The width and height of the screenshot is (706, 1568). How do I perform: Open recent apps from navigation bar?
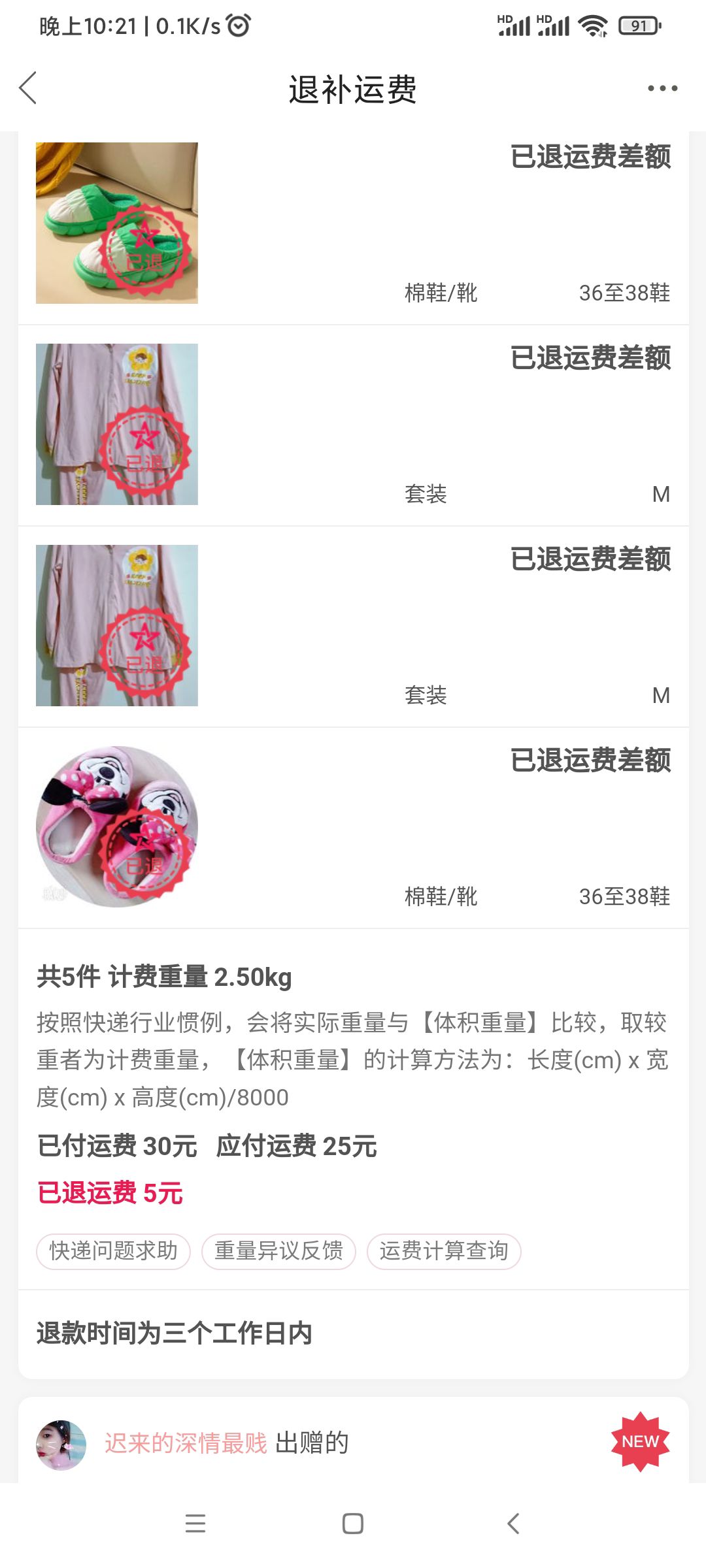point(195,1524)
